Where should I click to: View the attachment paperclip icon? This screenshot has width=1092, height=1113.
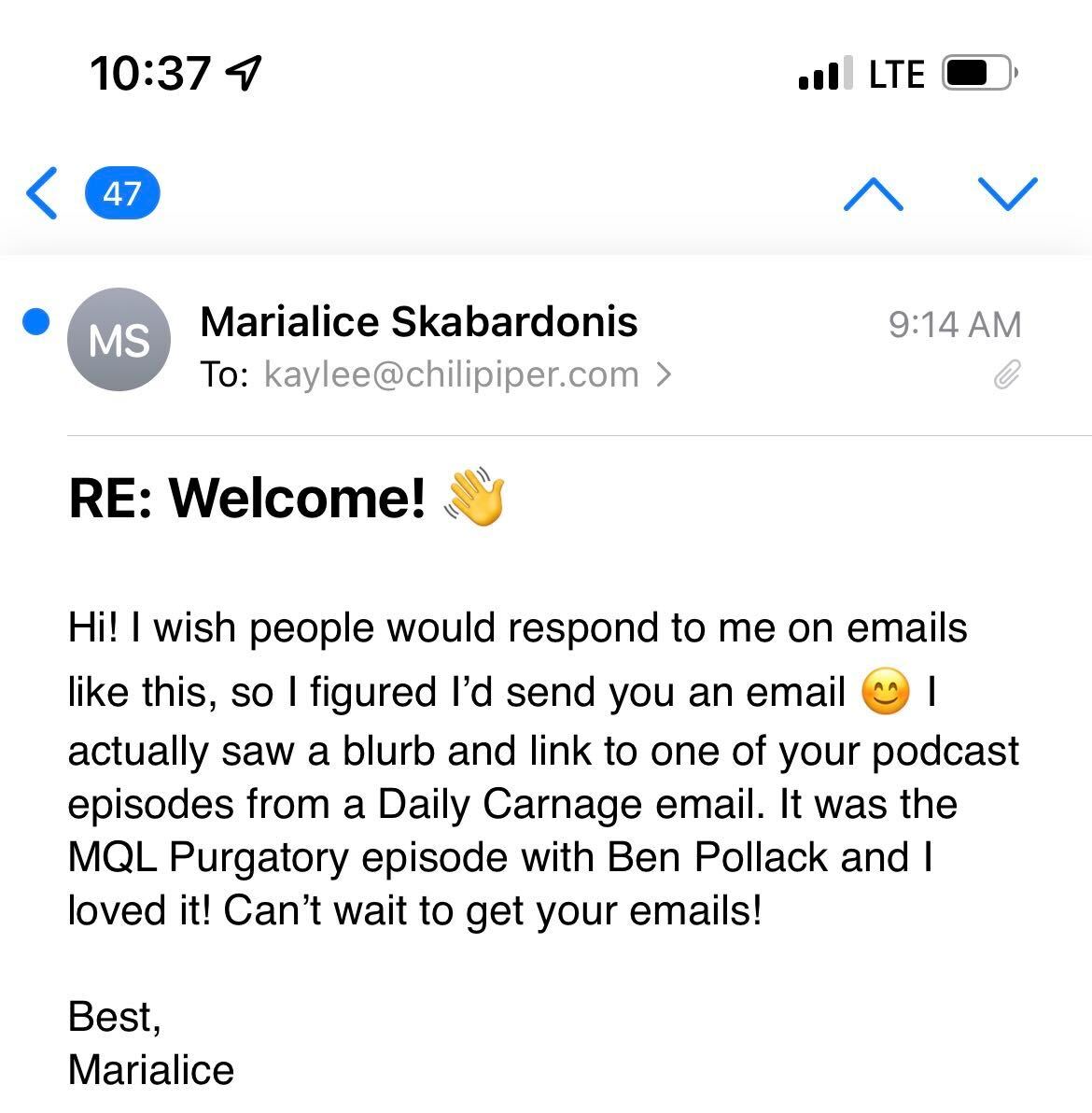click(x=1006, y=375)
